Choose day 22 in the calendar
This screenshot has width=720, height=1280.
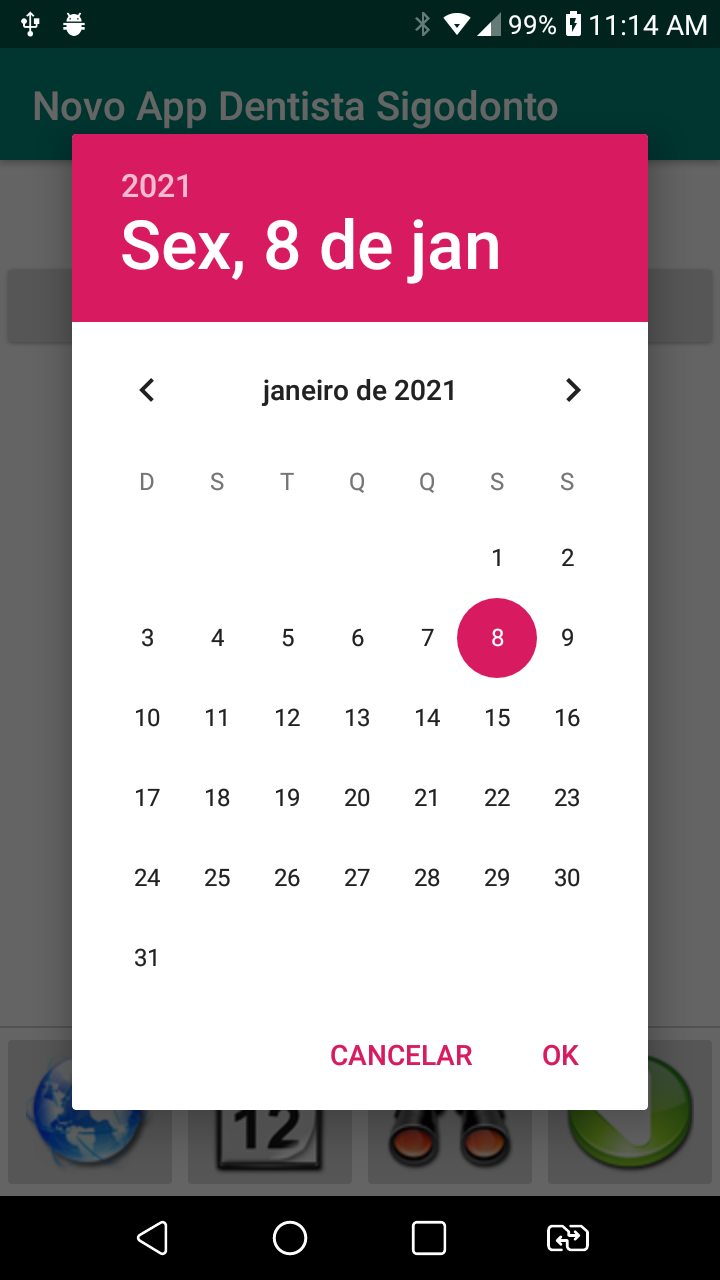[x=497, y=798]
